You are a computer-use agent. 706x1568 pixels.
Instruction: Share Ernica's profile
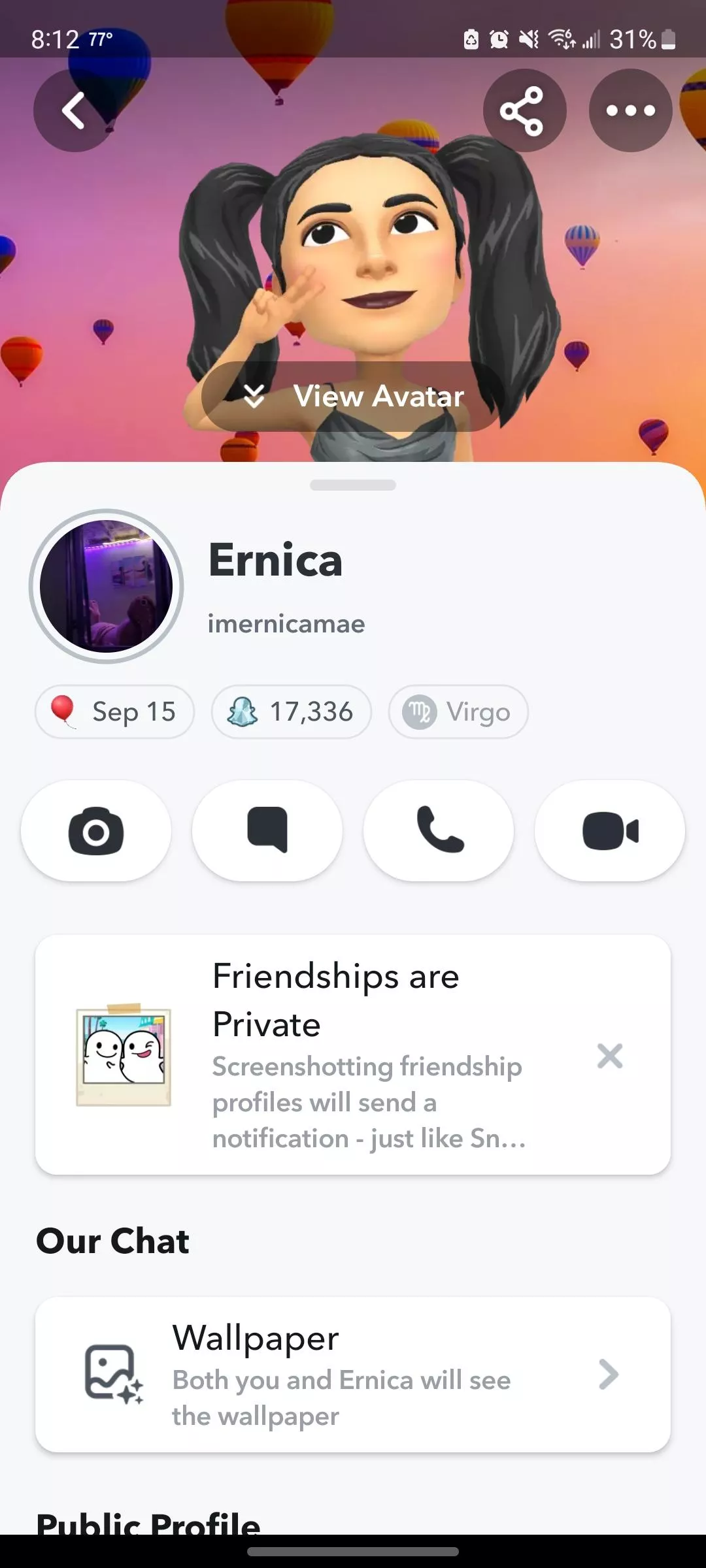pos(523,110)
